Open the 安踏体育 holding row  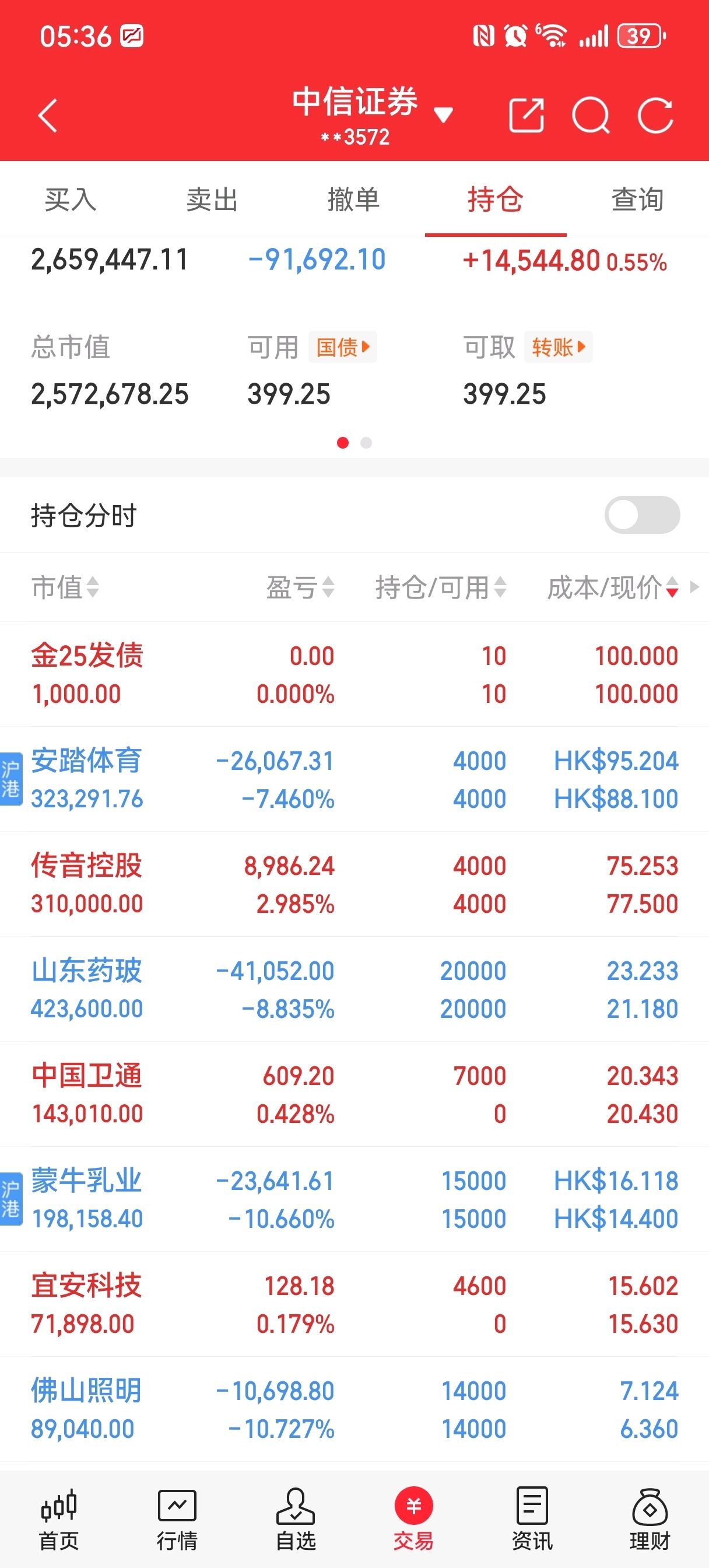(354, 779)
